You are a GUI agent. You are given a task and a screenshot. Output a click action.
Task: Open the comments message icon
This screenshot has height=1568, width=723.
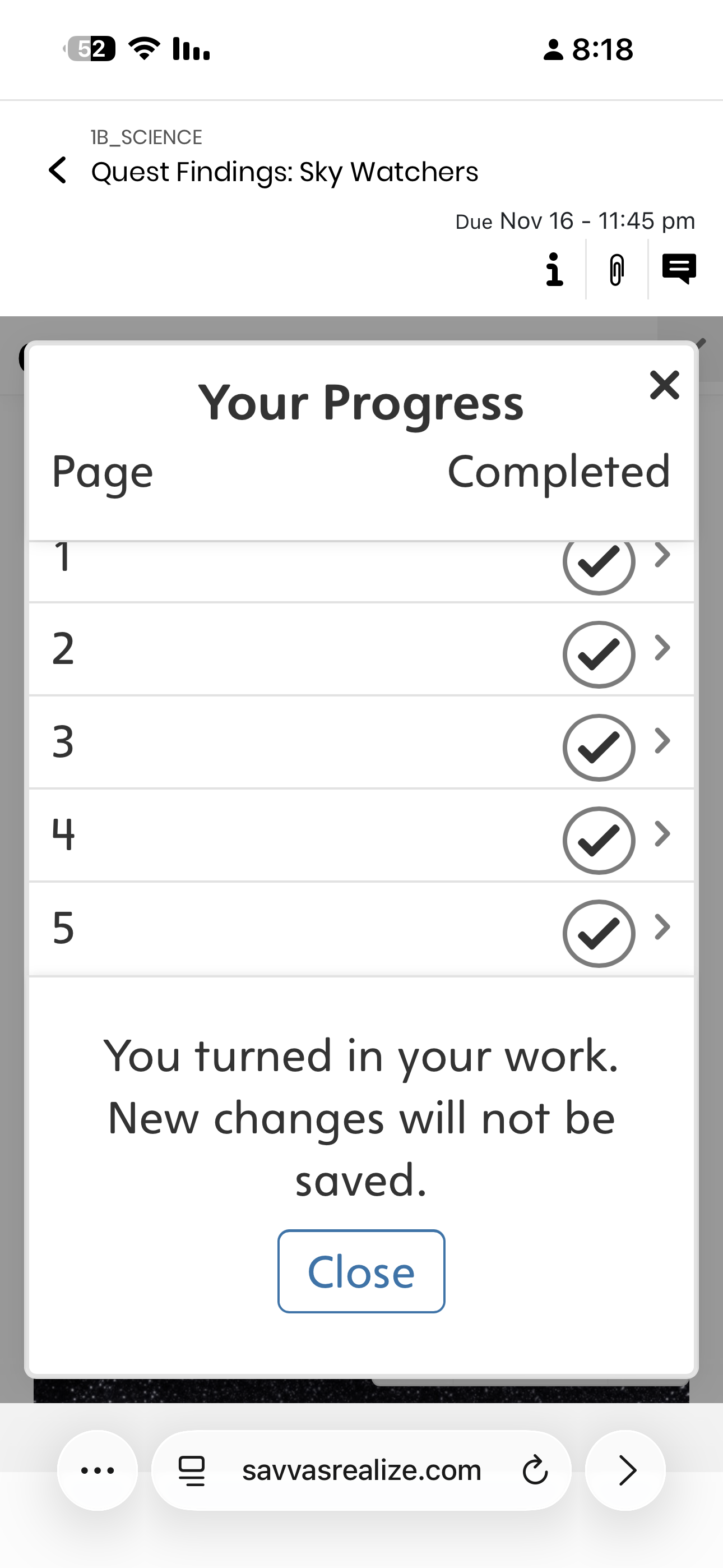point(679,269)
